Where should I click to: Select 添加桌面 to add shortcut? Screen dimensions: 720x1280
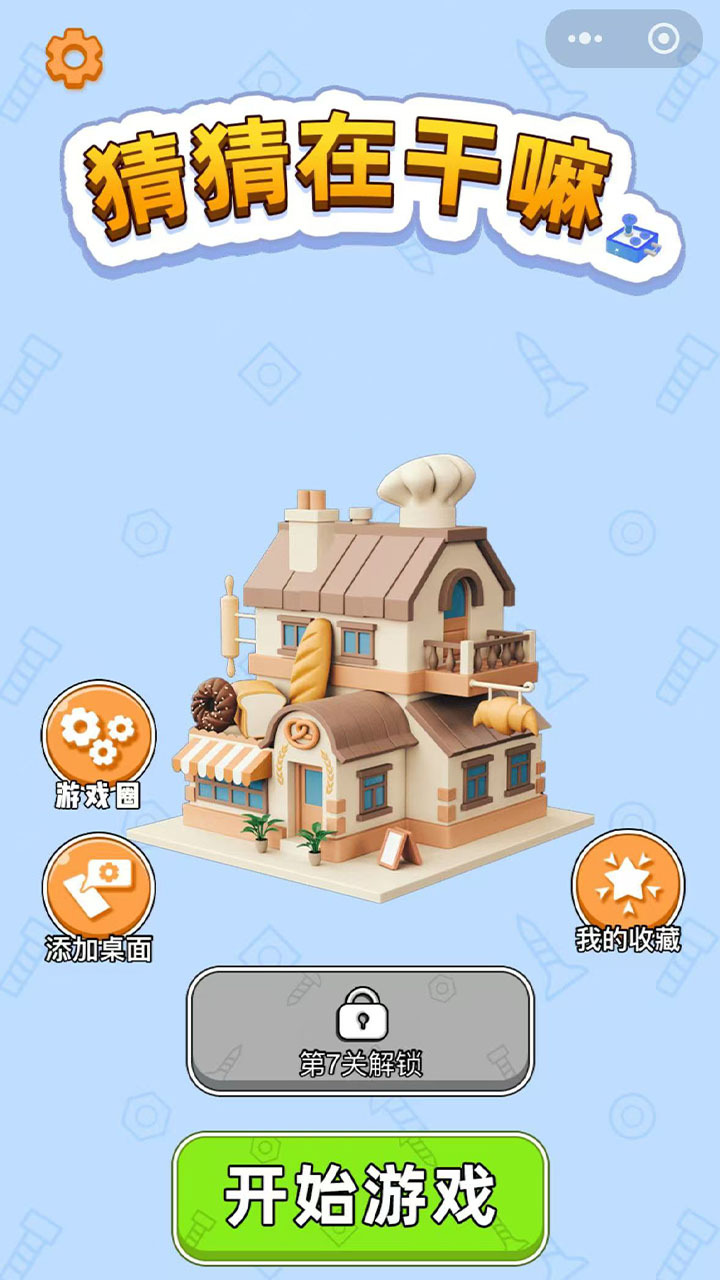pyautogui.click(x=98, y=892)
